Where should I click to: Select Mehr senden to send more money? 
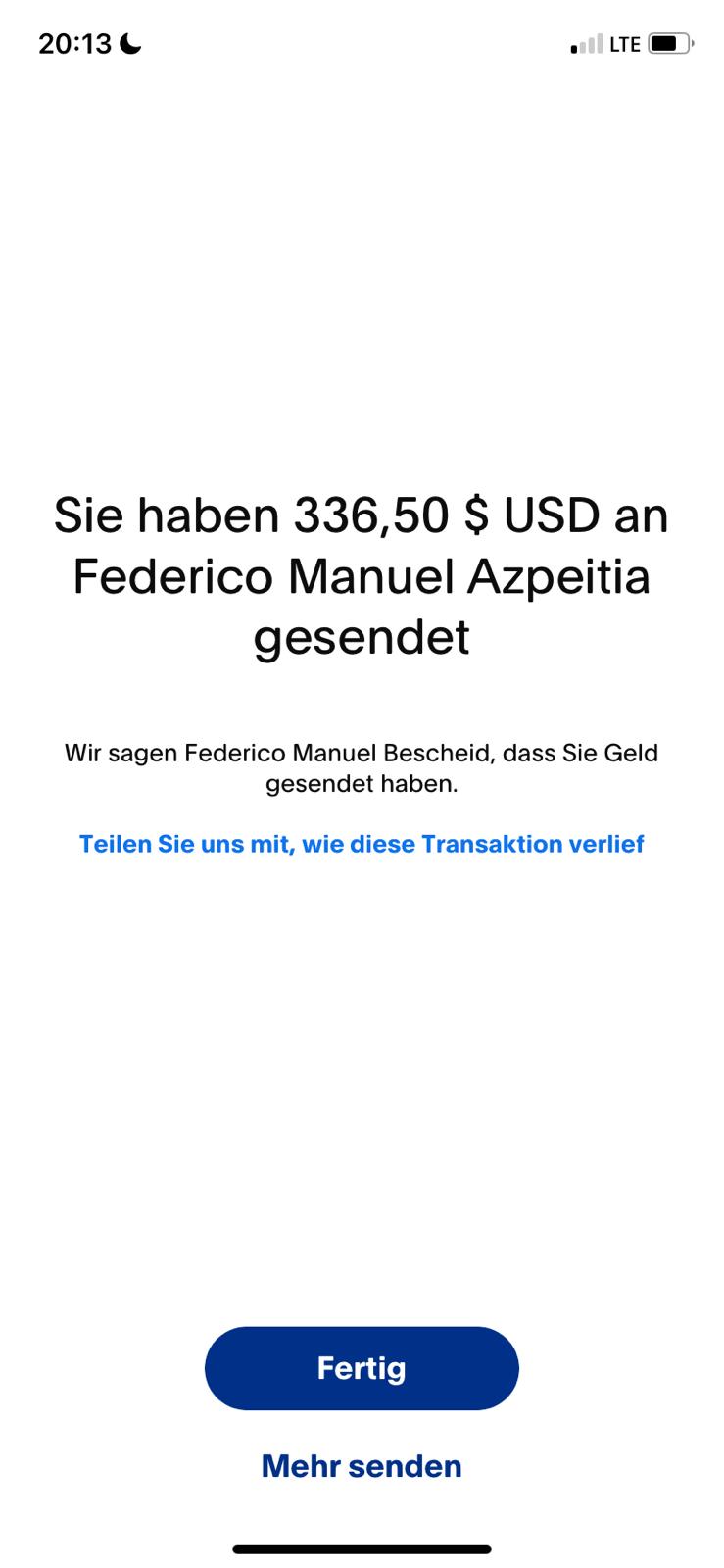coord(362,1466)
